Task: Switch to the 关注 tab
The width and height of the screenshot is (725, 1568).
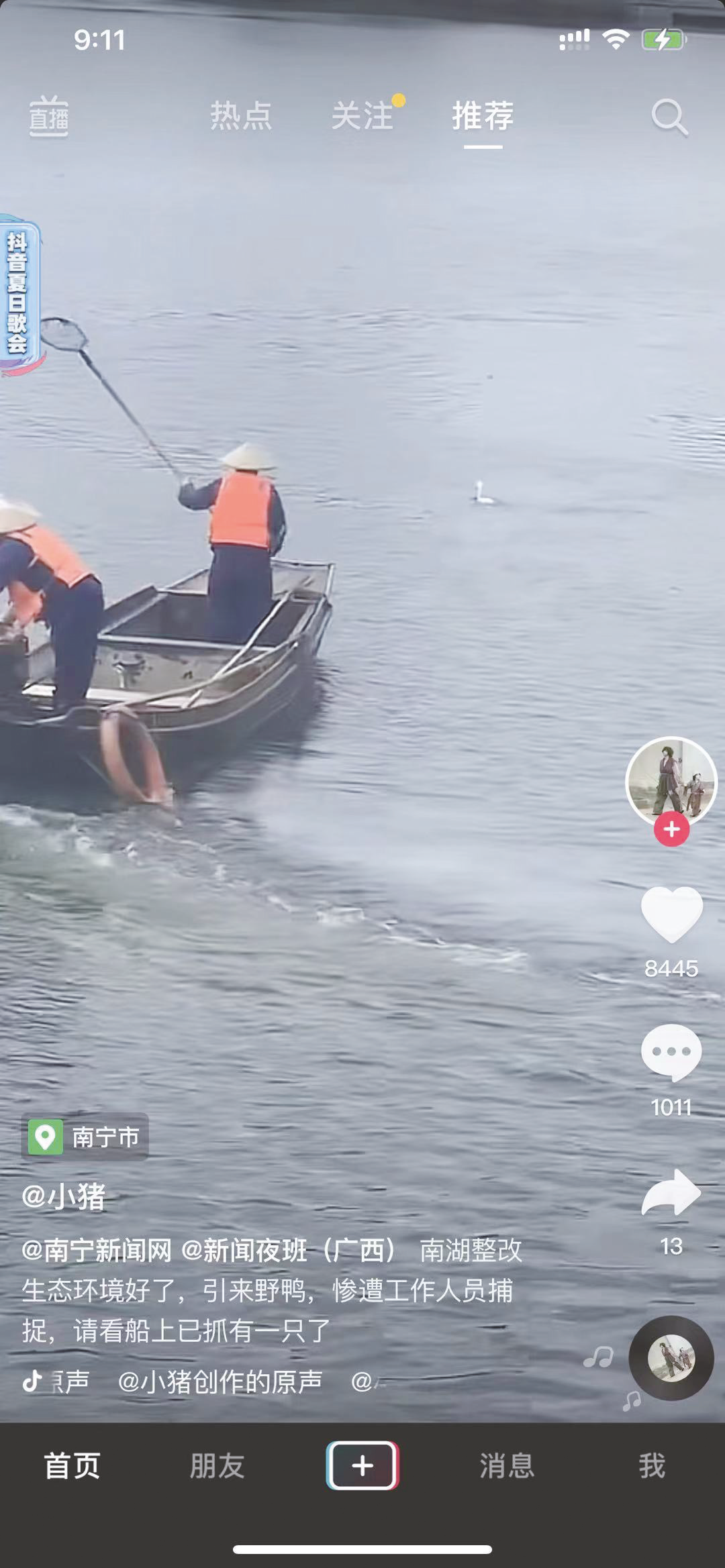Action: (x=362, y=116)
